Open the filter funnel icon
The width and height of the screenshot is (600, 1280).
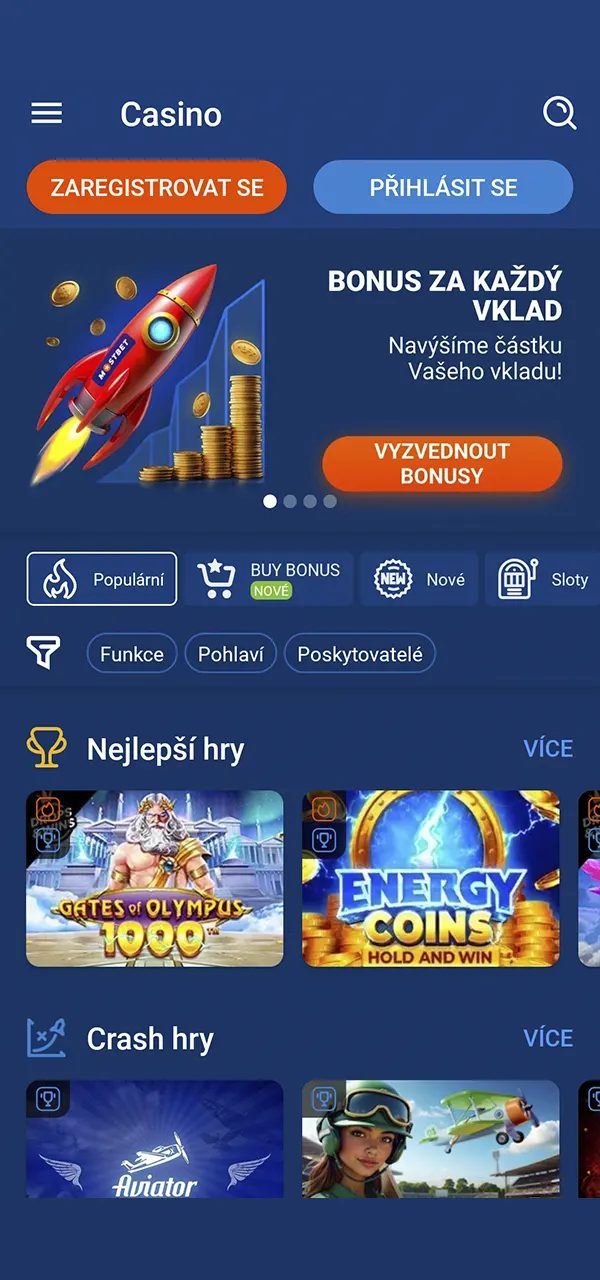pos(43,654)
